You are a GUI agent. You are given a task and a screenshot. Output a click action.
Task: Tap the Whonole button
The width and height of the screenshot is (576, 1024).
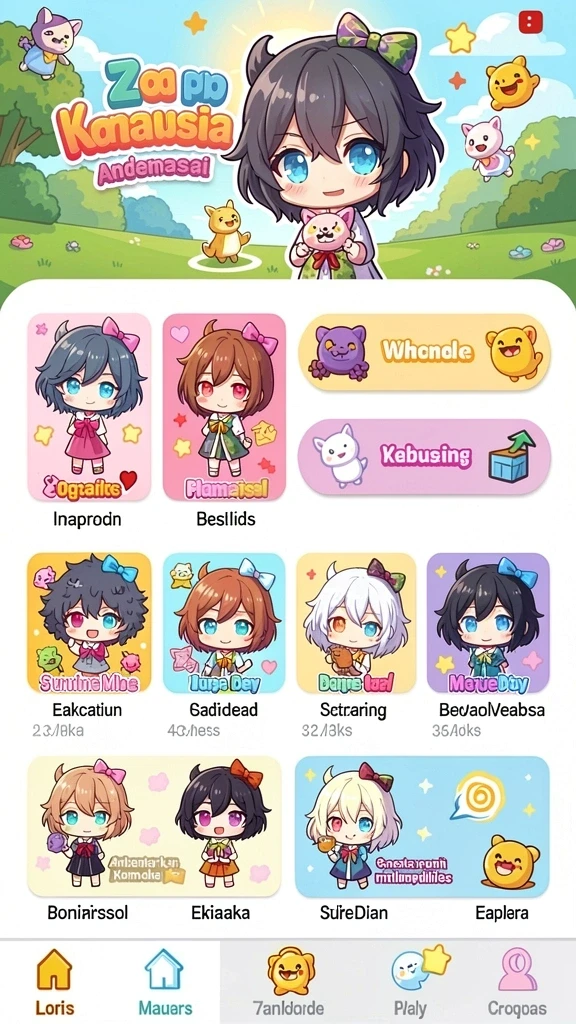[424, 352]
